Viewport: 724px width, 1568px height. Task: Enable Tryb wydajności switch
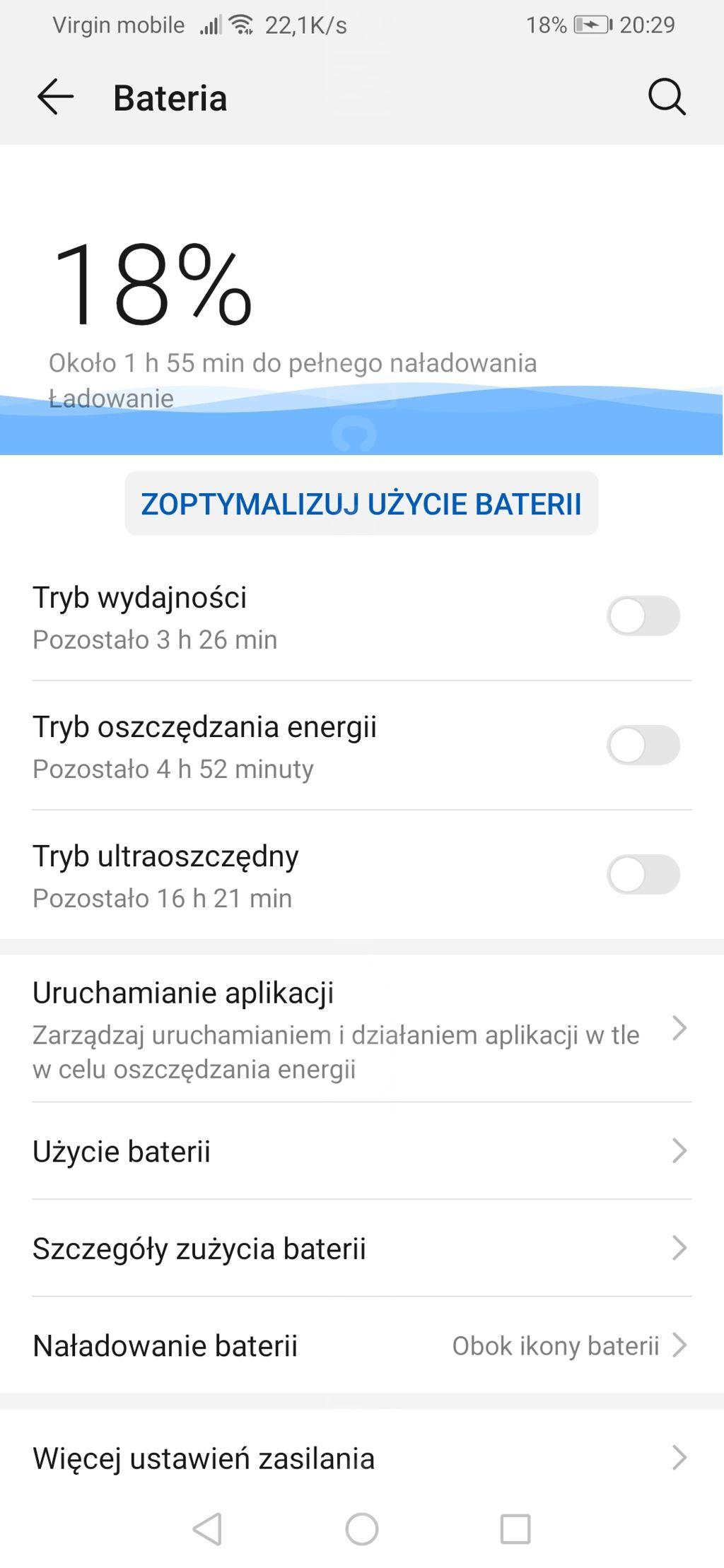click(x=643, y=616)
